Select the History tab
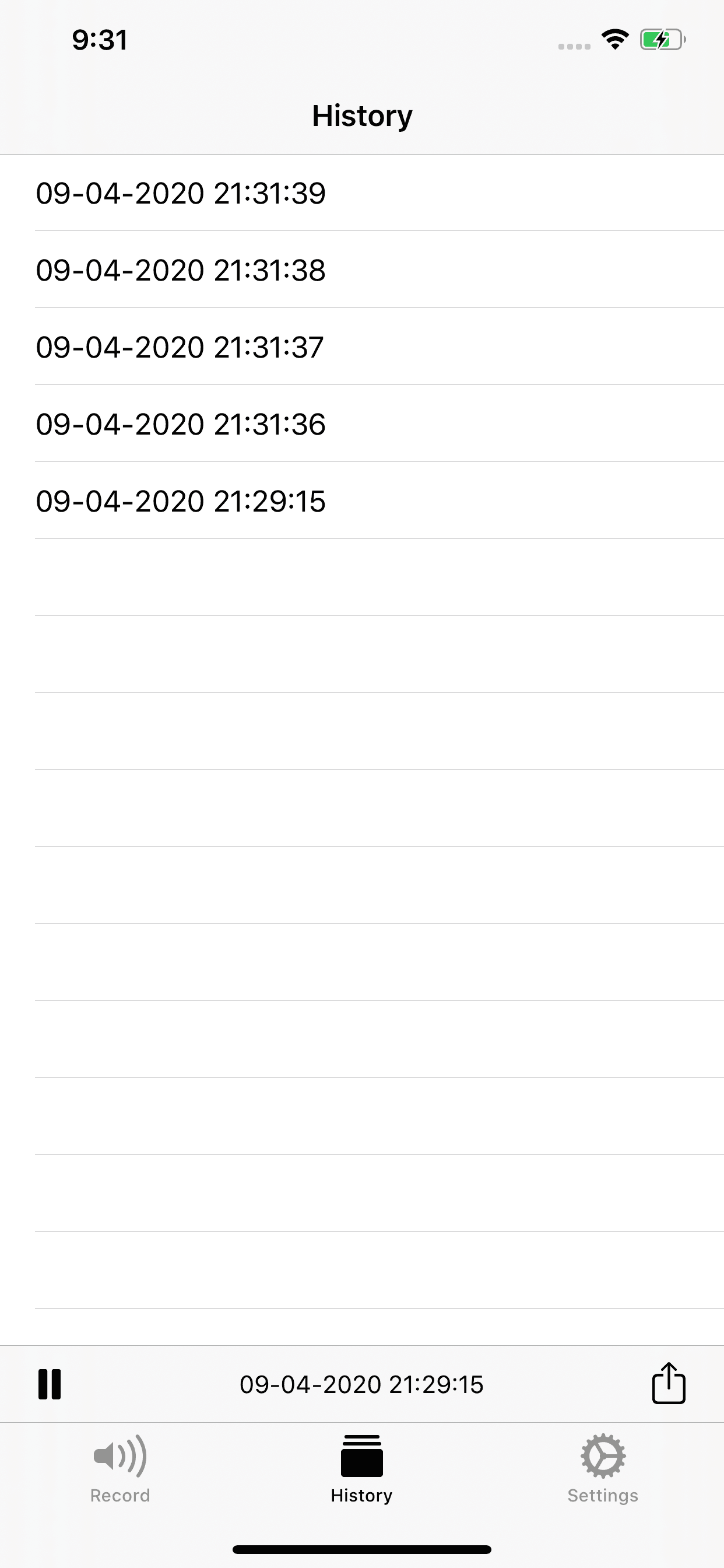 pos(361,1468)
